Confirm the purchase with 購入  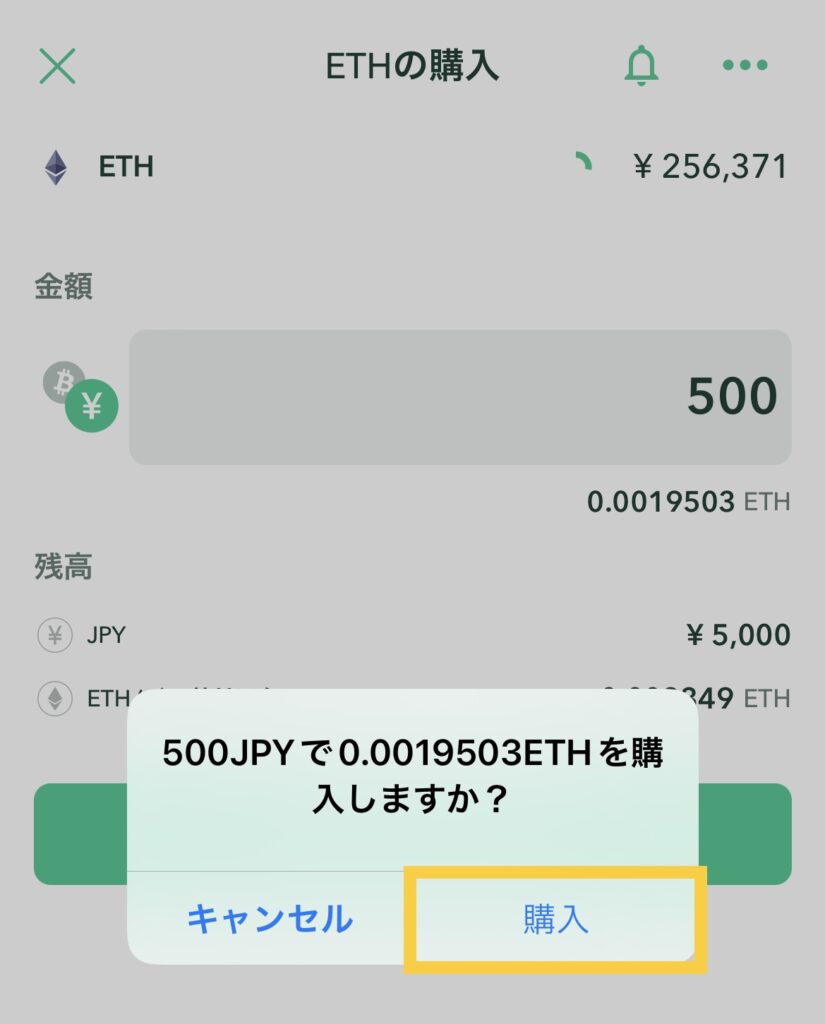click(556, 919)
